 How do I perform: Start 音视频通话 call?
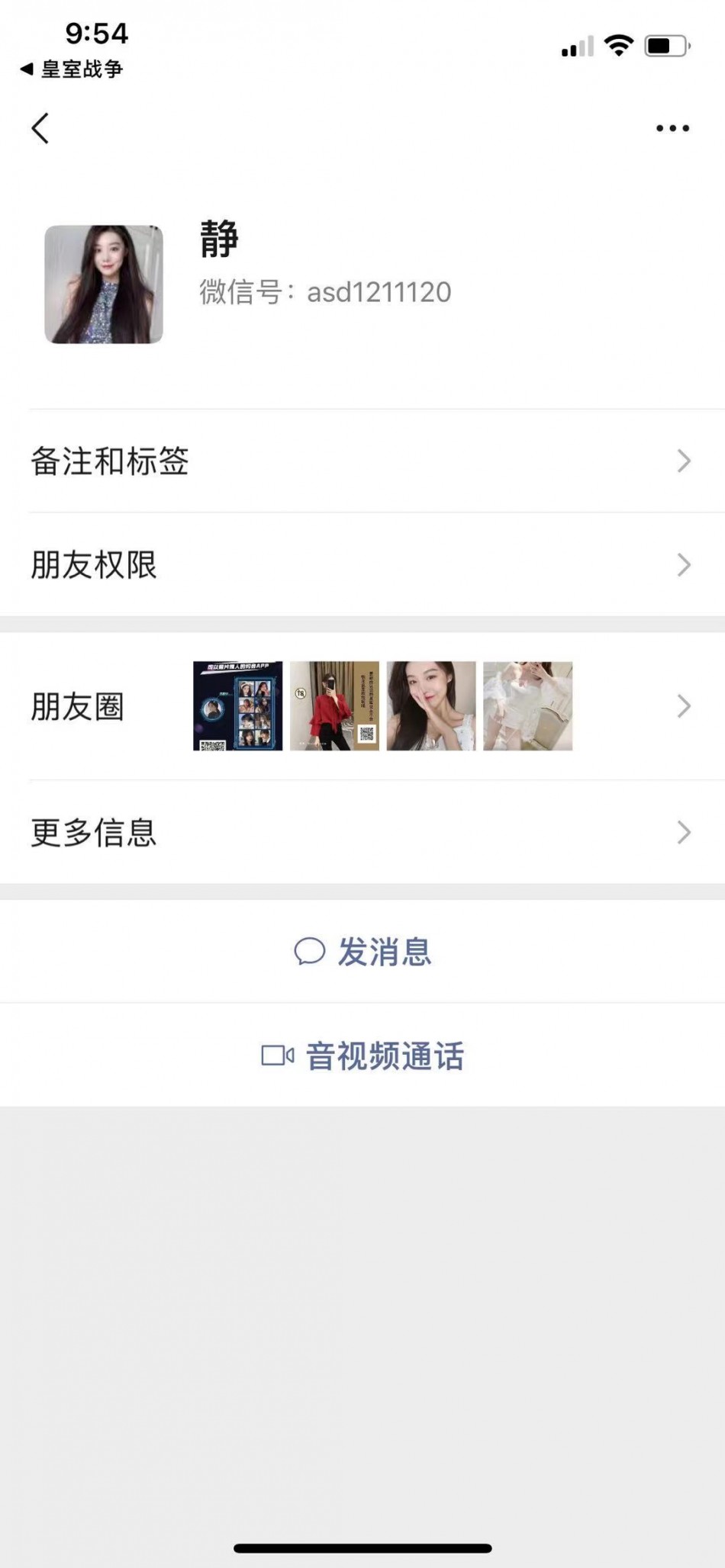tap(363, 1056)
